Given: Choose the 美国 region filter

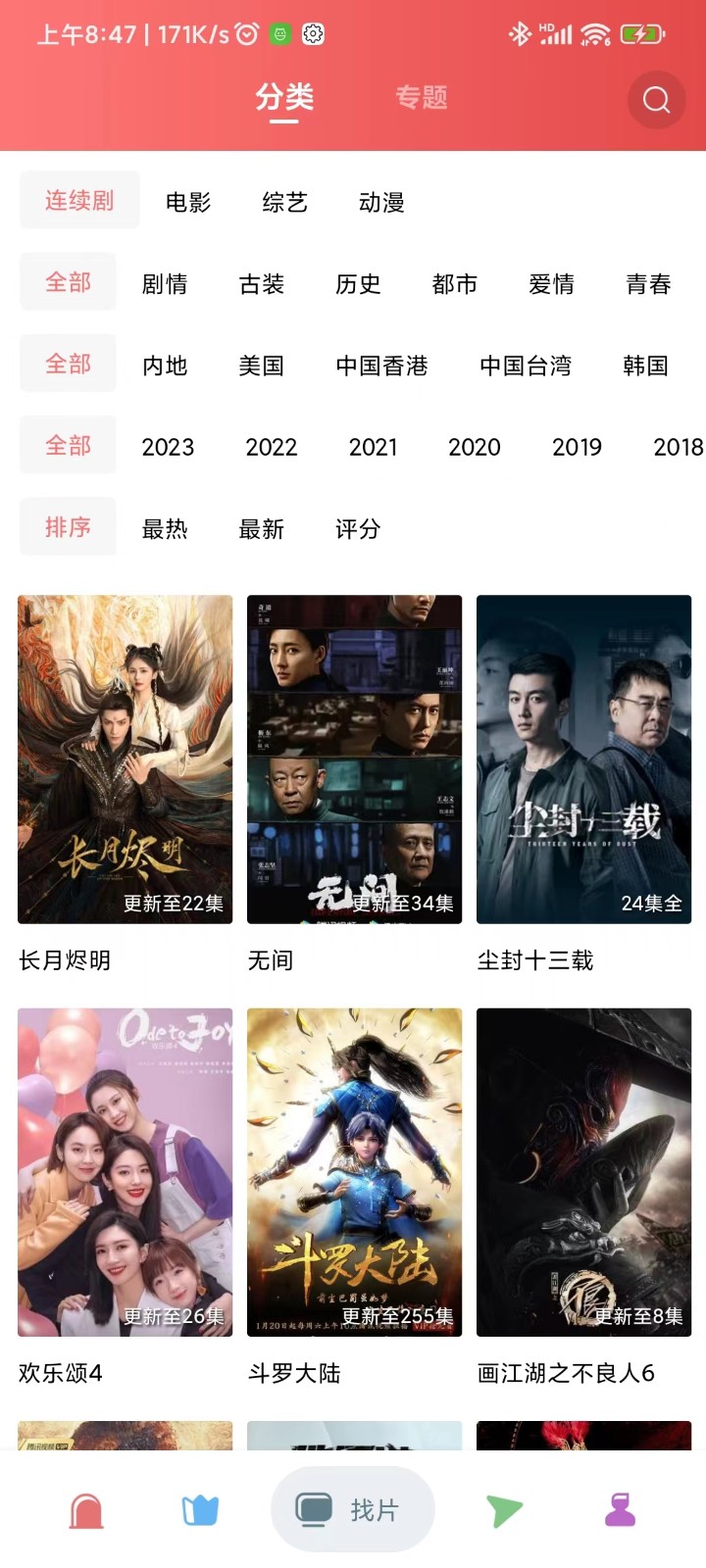Looking at the screenshot, I should pyautogui.click(x=262, y=366).
